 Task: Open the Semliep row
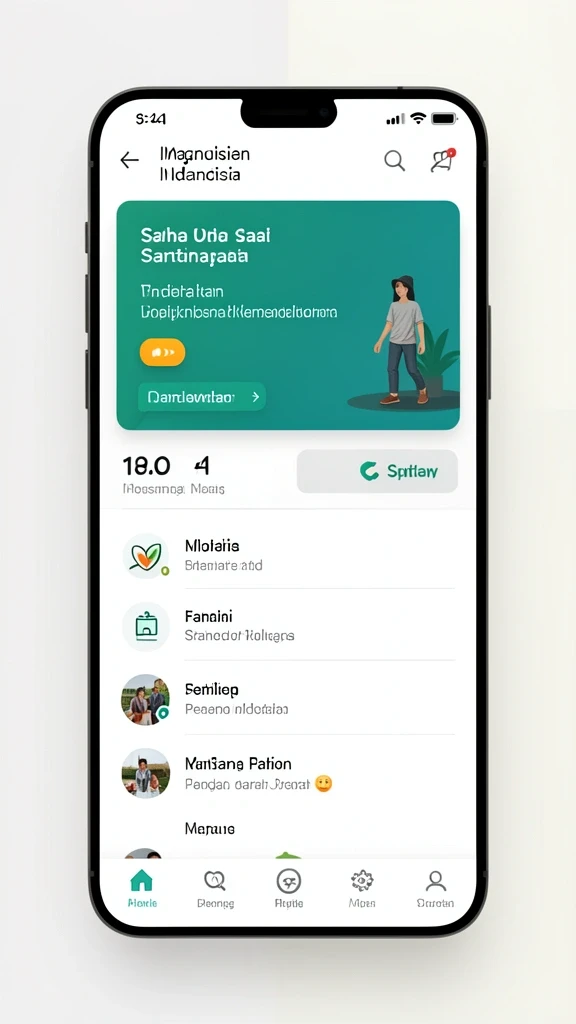[x=288, y=699]
